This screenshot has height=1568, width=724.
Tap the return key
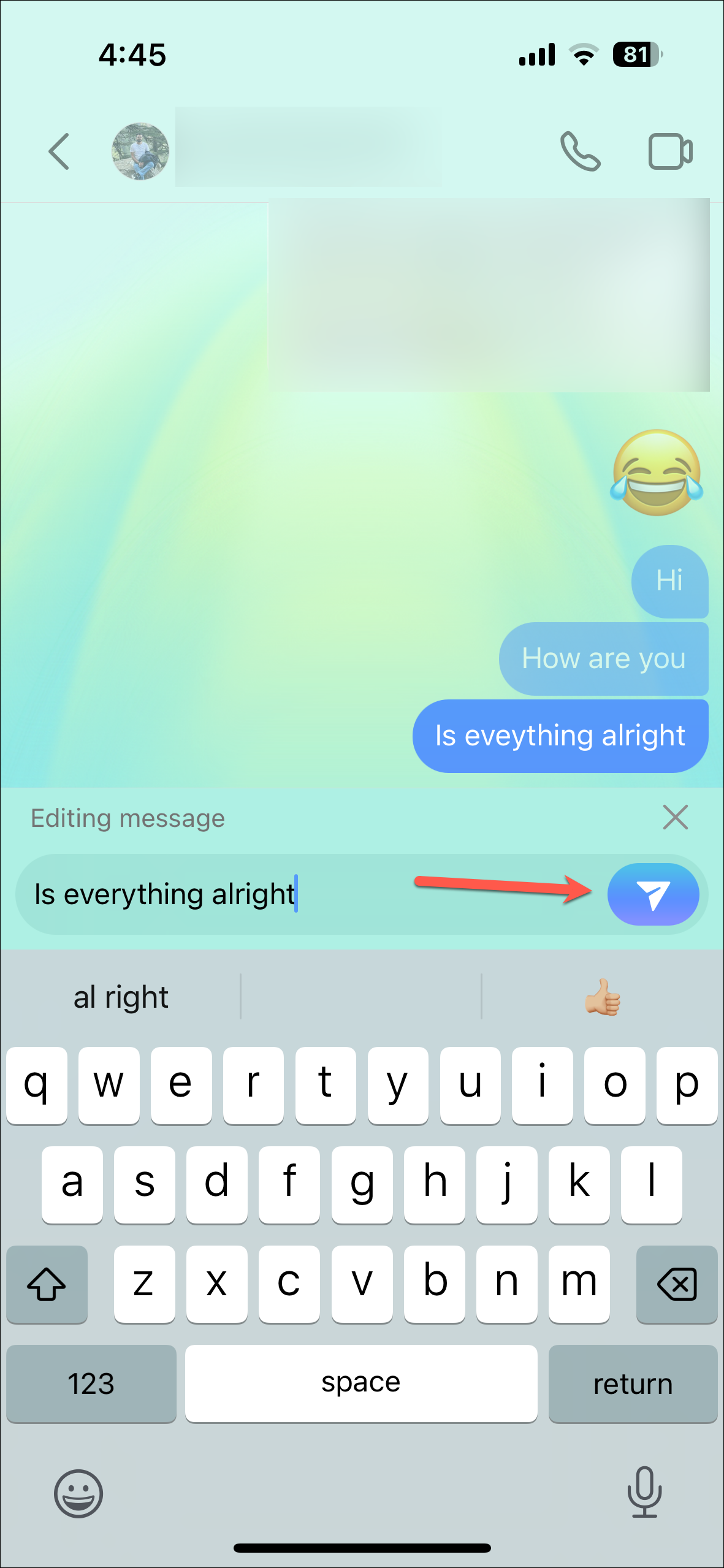(x=633, y=1383)
